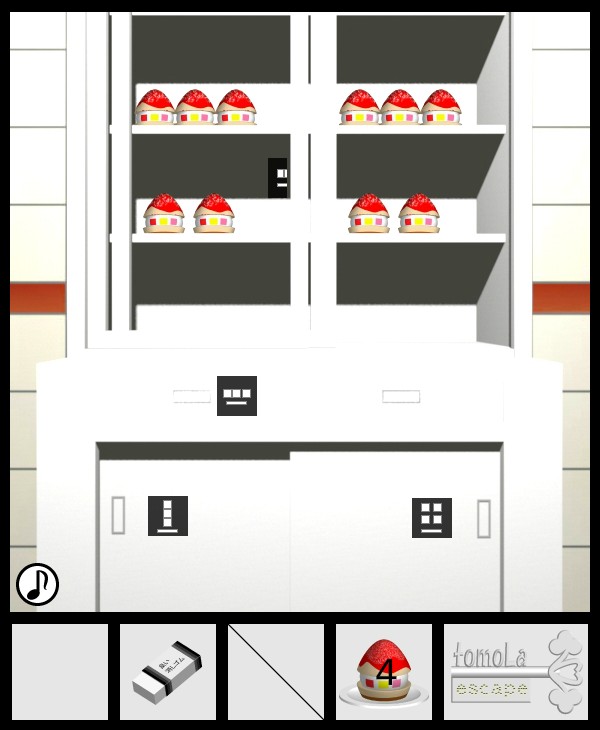Select the strawberry cake inventory item
This screenshot has width=600, height=730.
point(384,672)
